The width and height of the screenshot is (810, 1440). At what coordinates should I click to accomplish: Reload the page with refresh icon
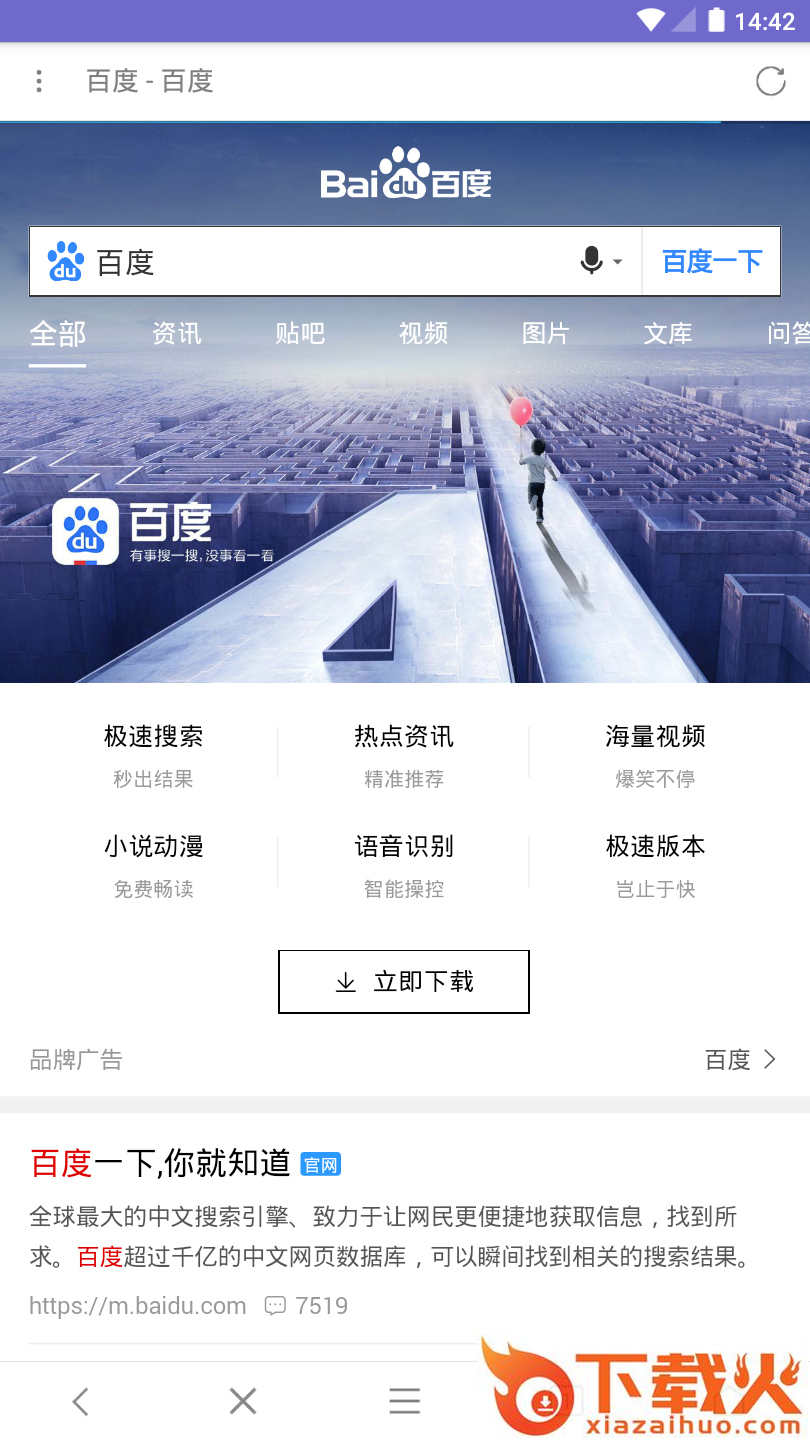(x=770, y=81)
